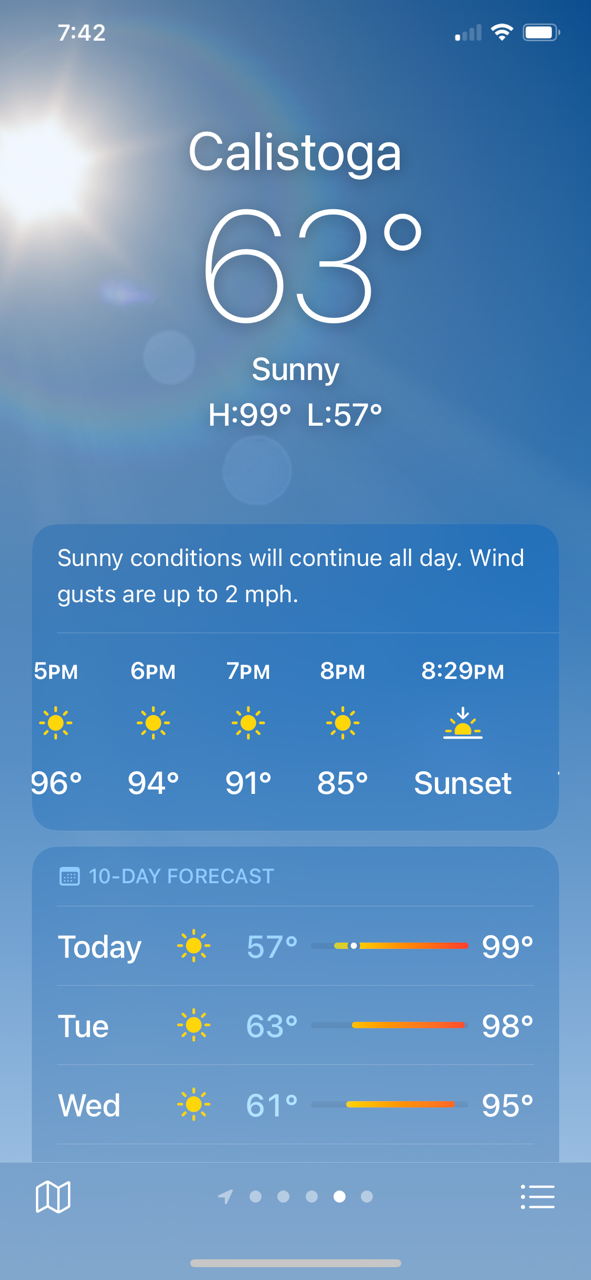
Task: Open Today's forecast row
Action: pos(295,946)
